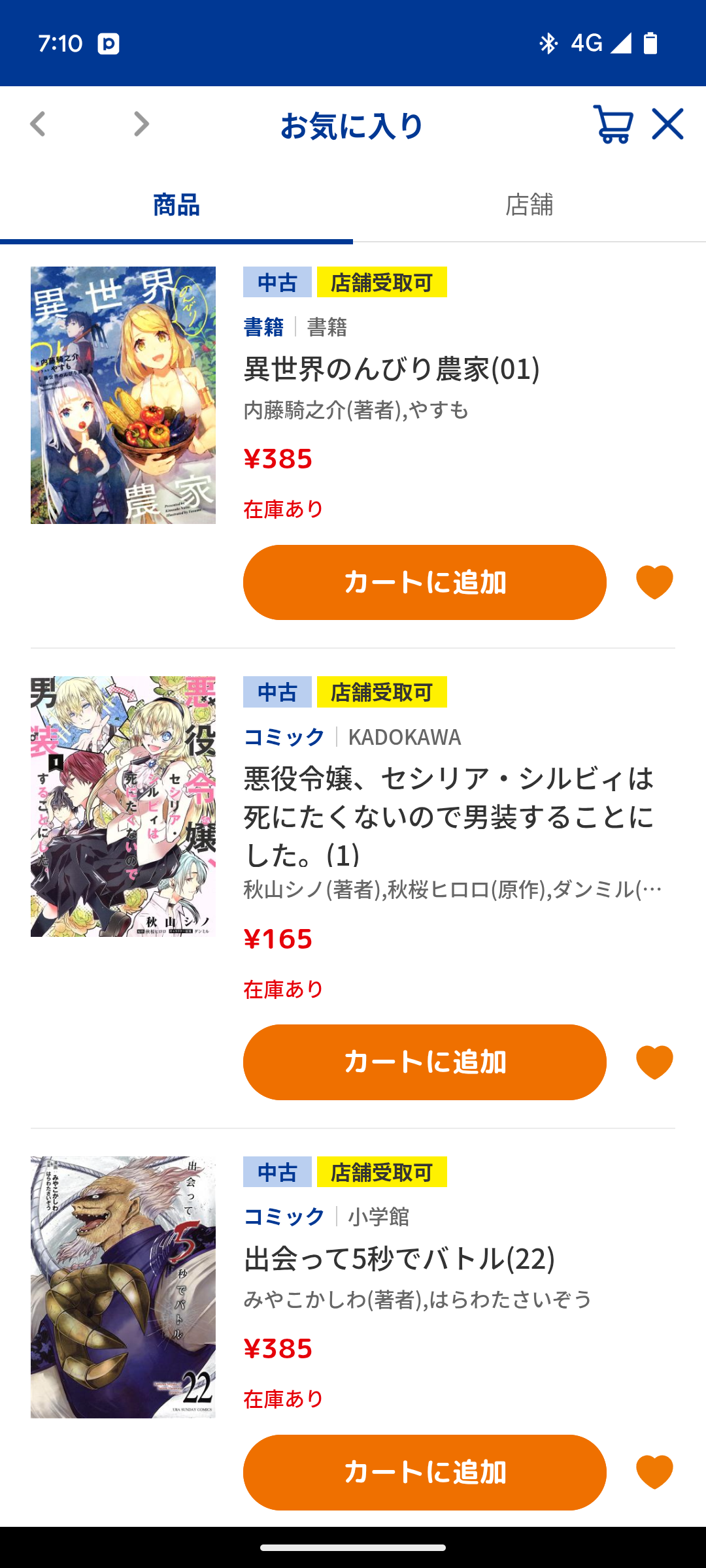This screenshot has width=706, height=1568.
Task: Switch to the 店舗 tab
Action: click(529, 204)
